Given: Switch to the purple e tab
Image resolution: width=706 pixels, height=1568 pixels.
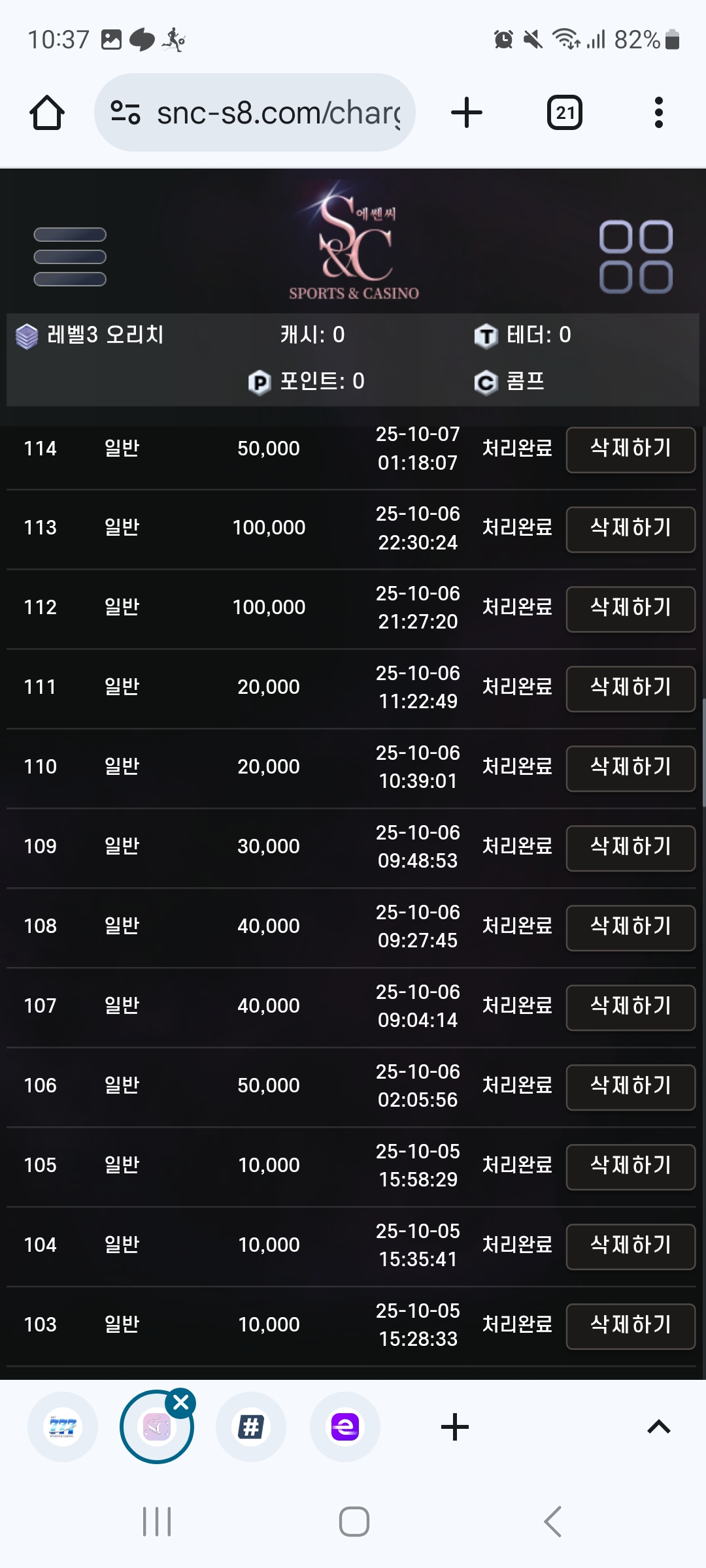Looking at the screenshot, I should 345,1427.
